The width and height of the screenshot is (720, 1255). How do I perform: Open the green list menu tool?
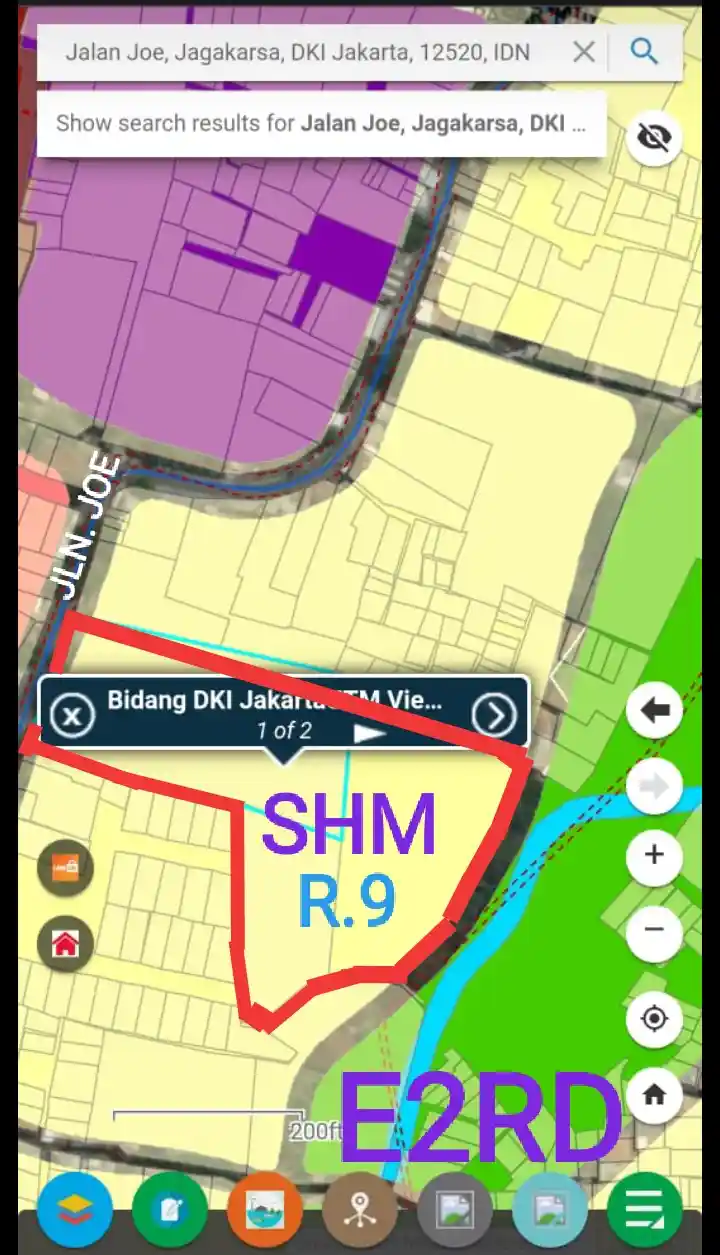pyautogui.click(x=645, y=1210)
